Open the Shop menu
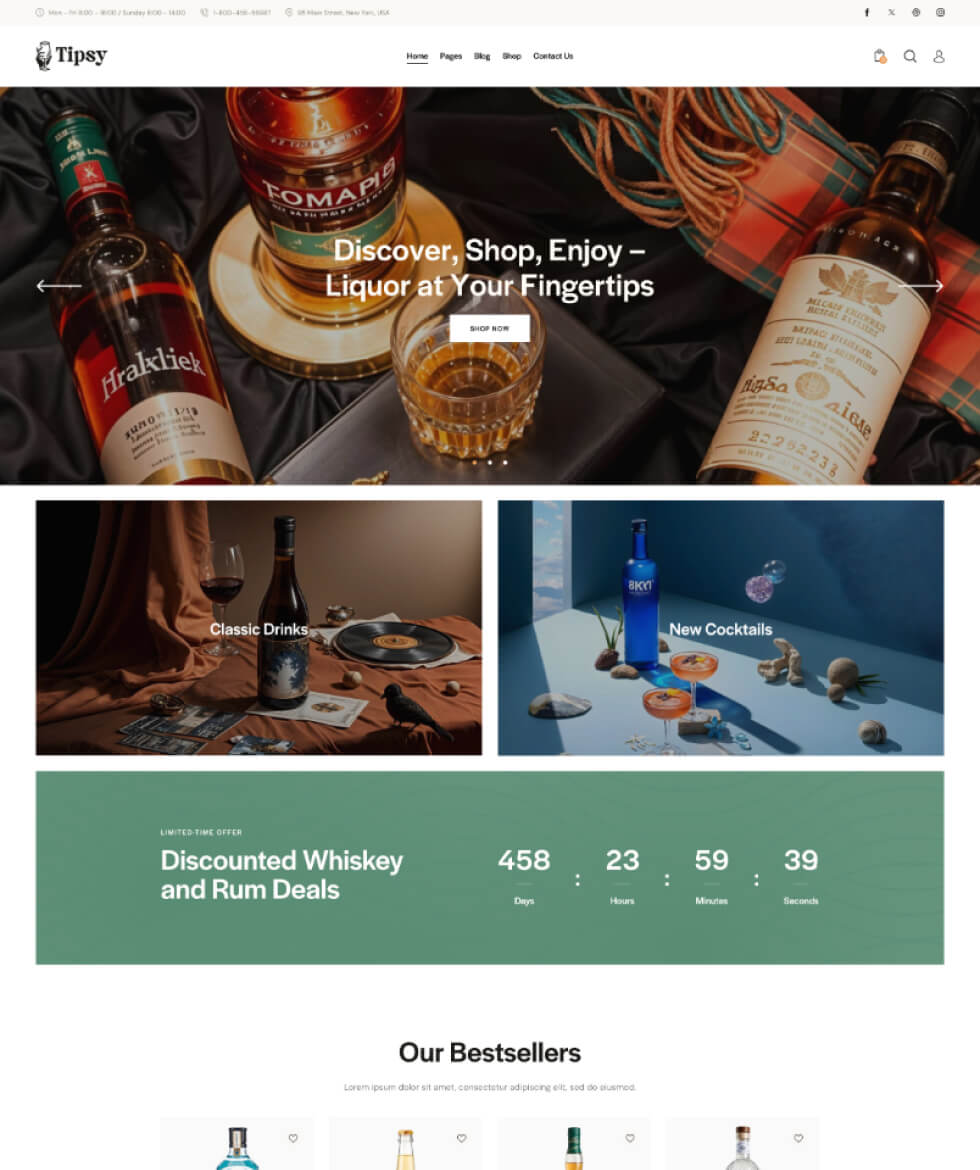The image size is (980, 1170). (x=512, y=56)
